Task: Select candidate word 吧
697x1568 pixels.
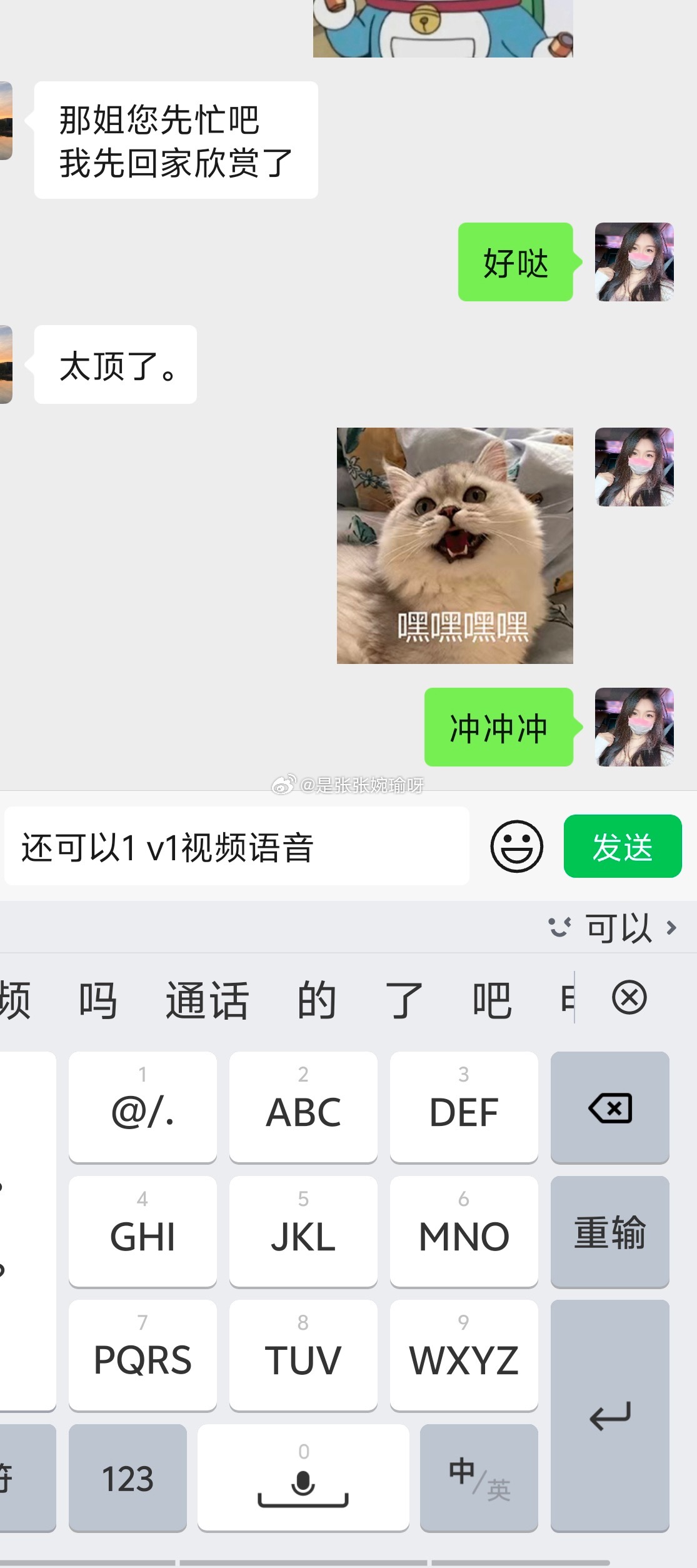Action: click(491, 999)
